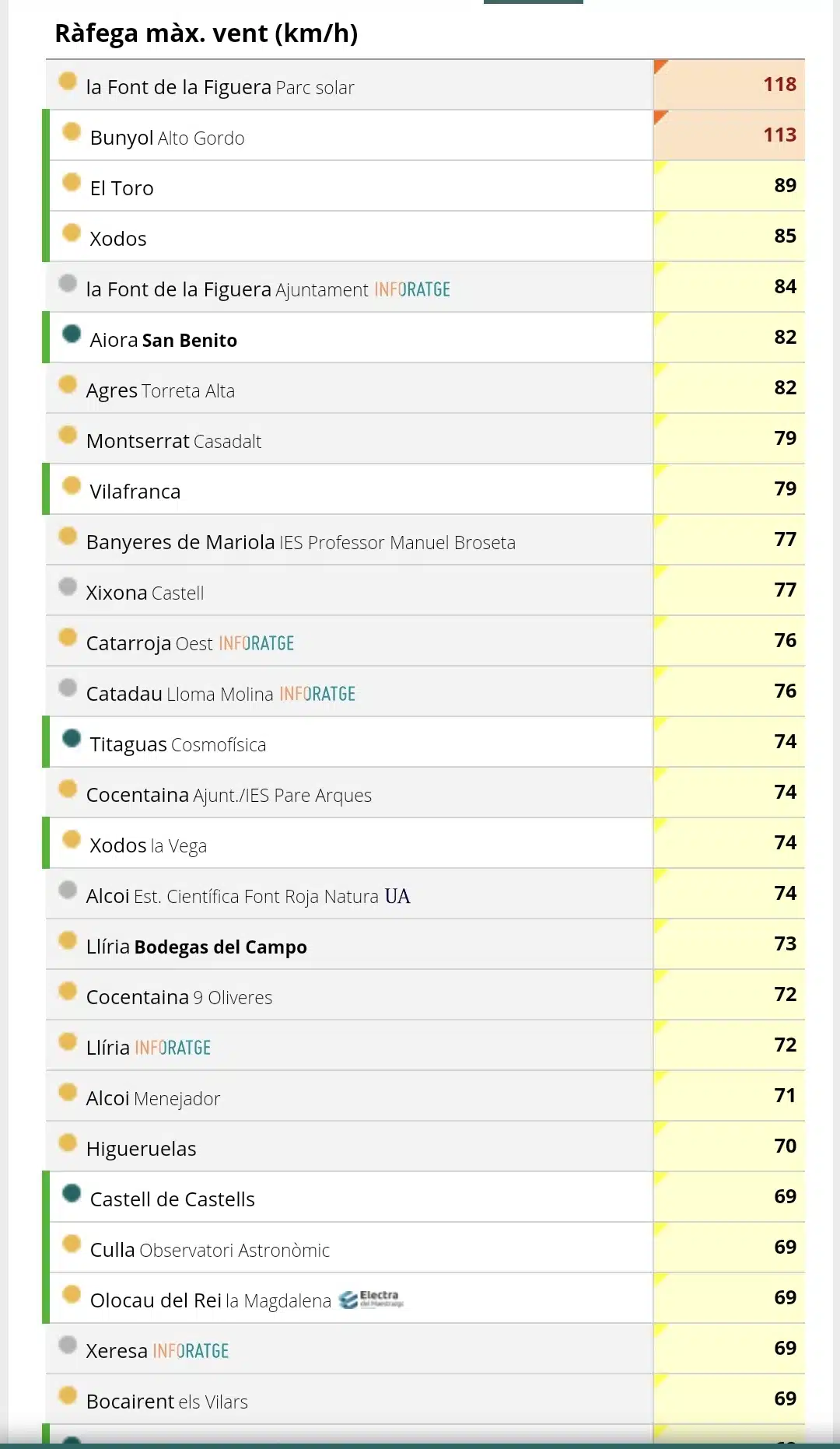The image size is (840, 1449).
Task: Open Castell de Castells station
Action: (x=425, y=1197)
